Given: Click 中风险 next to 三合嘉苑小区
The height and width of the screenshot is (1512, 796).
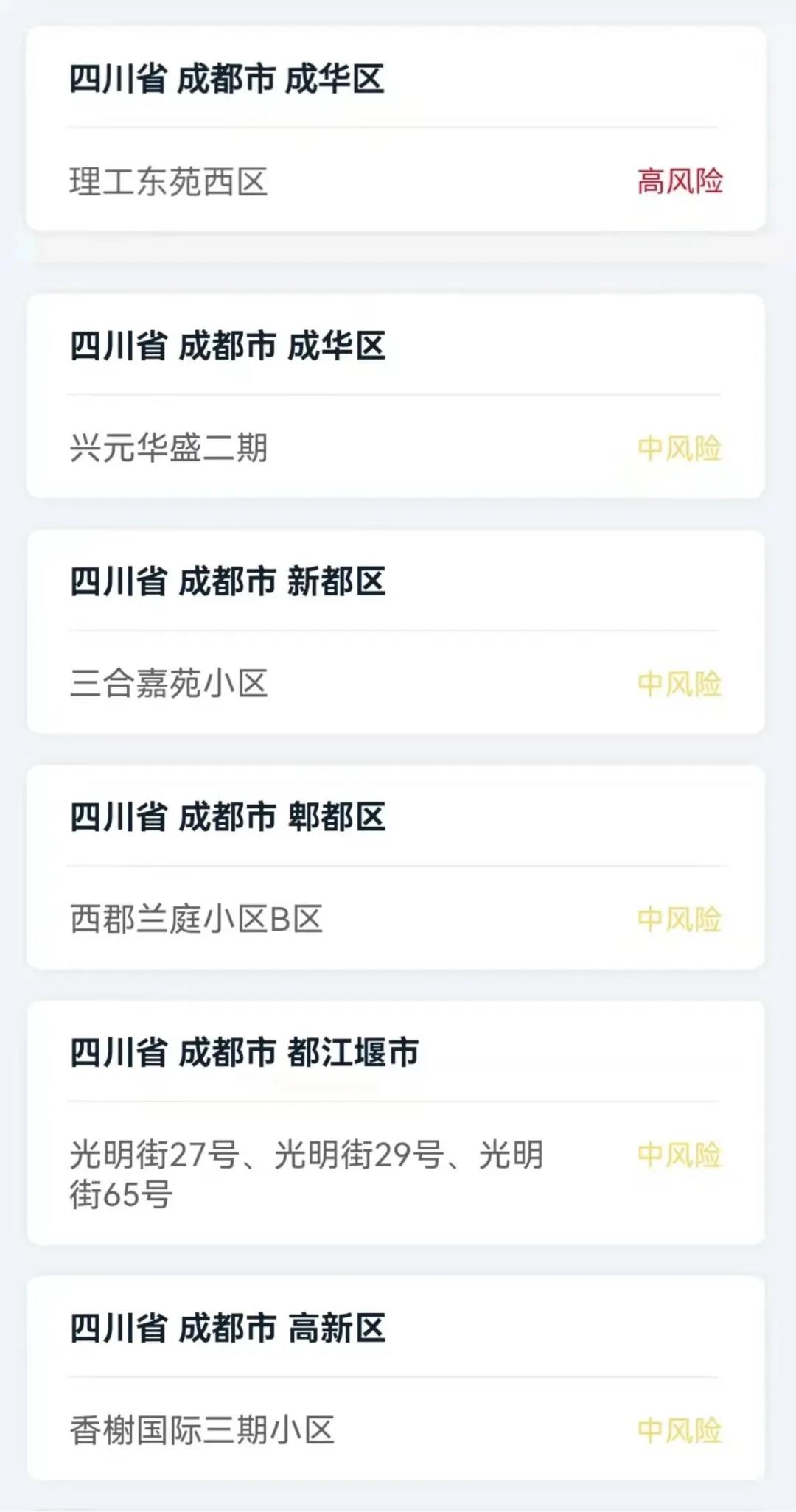Looking at the screenshot, I should tap(680, 685).
